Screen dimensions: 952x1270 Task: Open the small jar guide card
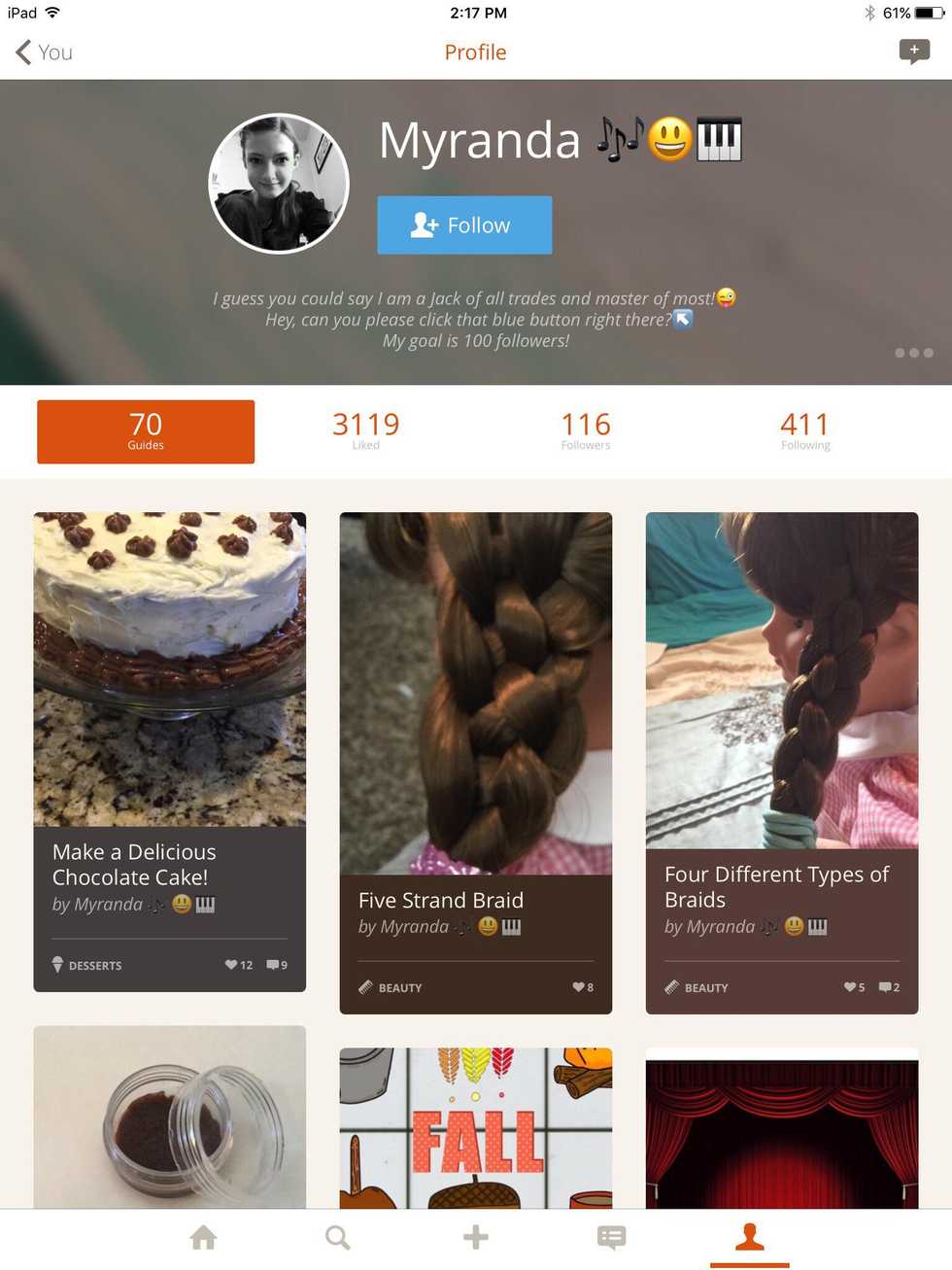click(170, 1117)
